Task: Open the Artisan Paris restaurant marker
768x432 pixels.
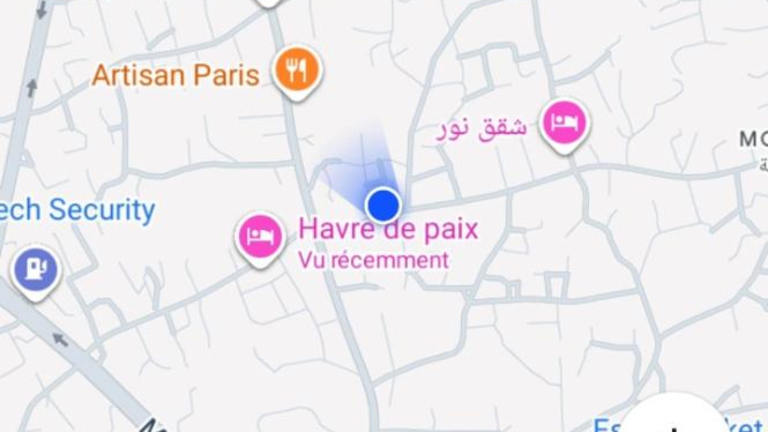Action: point(297,71)
